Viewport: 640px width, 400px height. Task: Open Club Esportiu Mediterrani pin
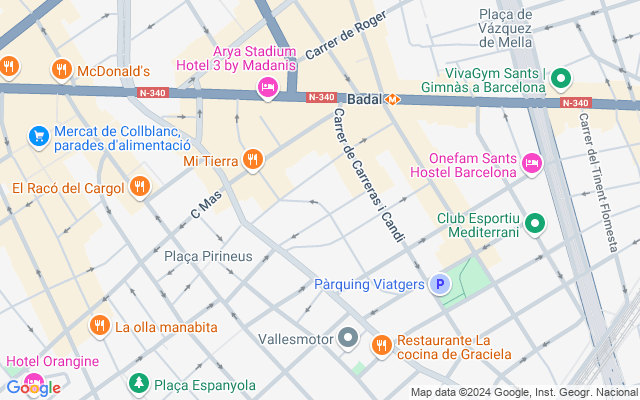click(x=536, y=224)
